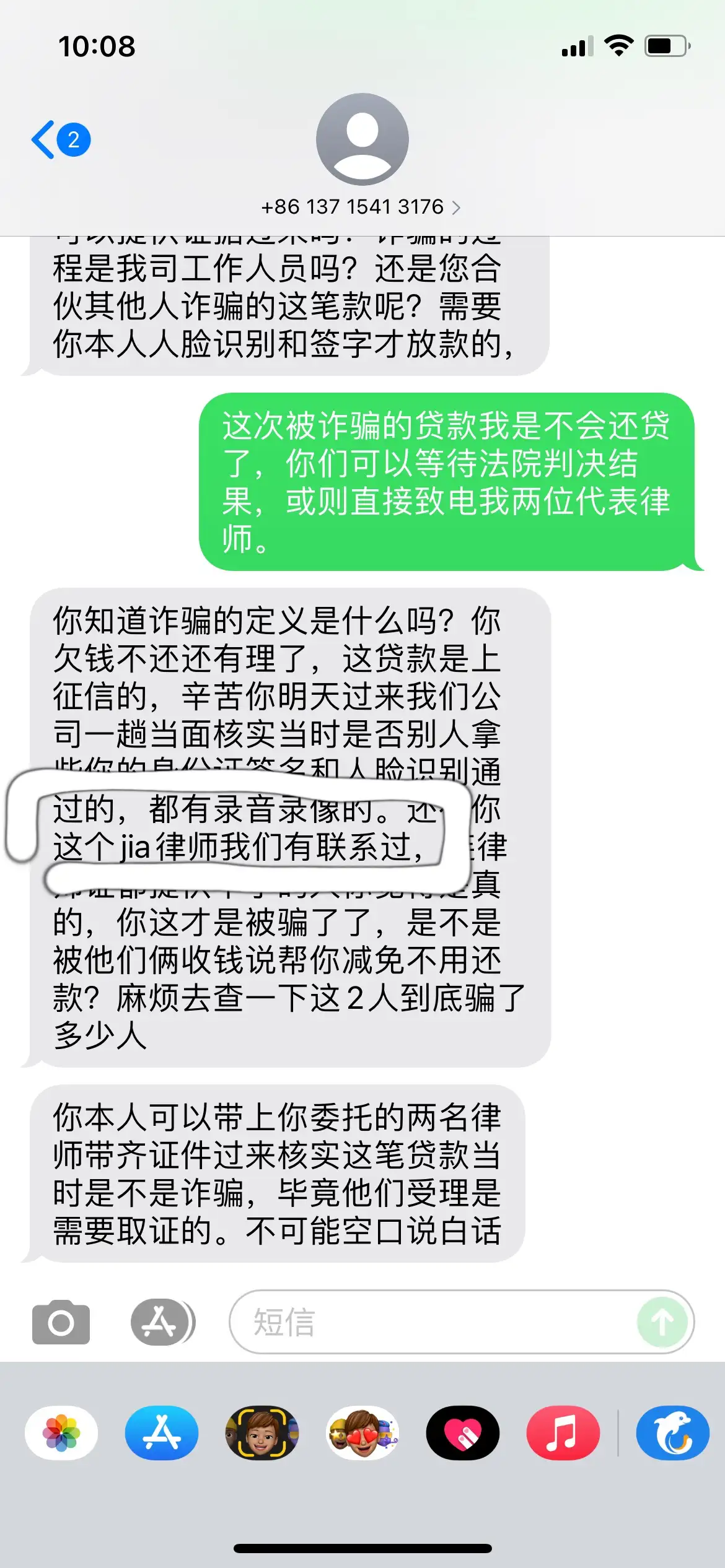Open the App Store in the app strip
The height and width of the screenshot is (1568, 725).
pyautogui.click(x=162, y=1433)
